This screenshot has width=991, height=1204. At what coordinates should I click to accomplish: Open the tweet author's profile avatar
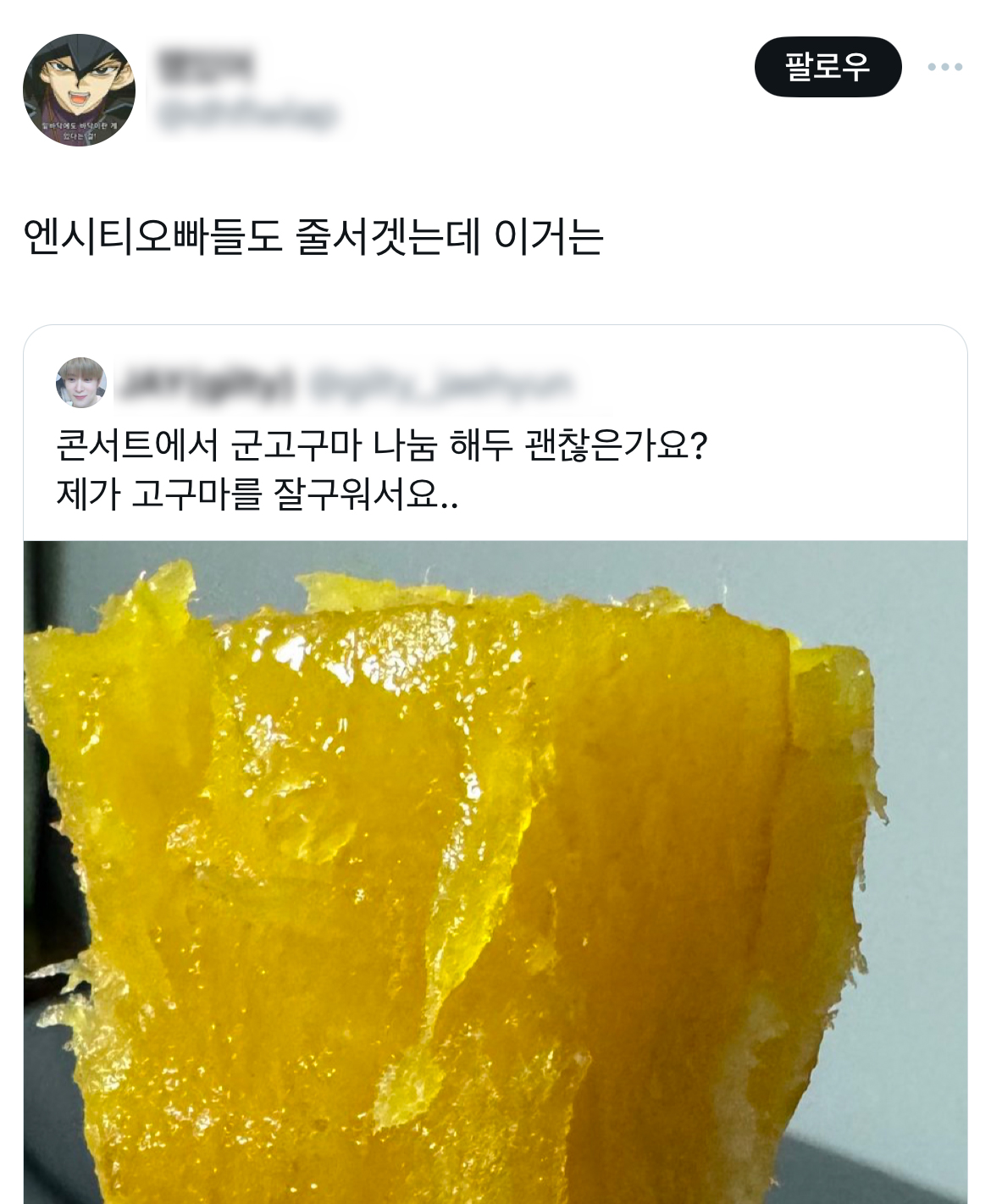coord(79,90)
